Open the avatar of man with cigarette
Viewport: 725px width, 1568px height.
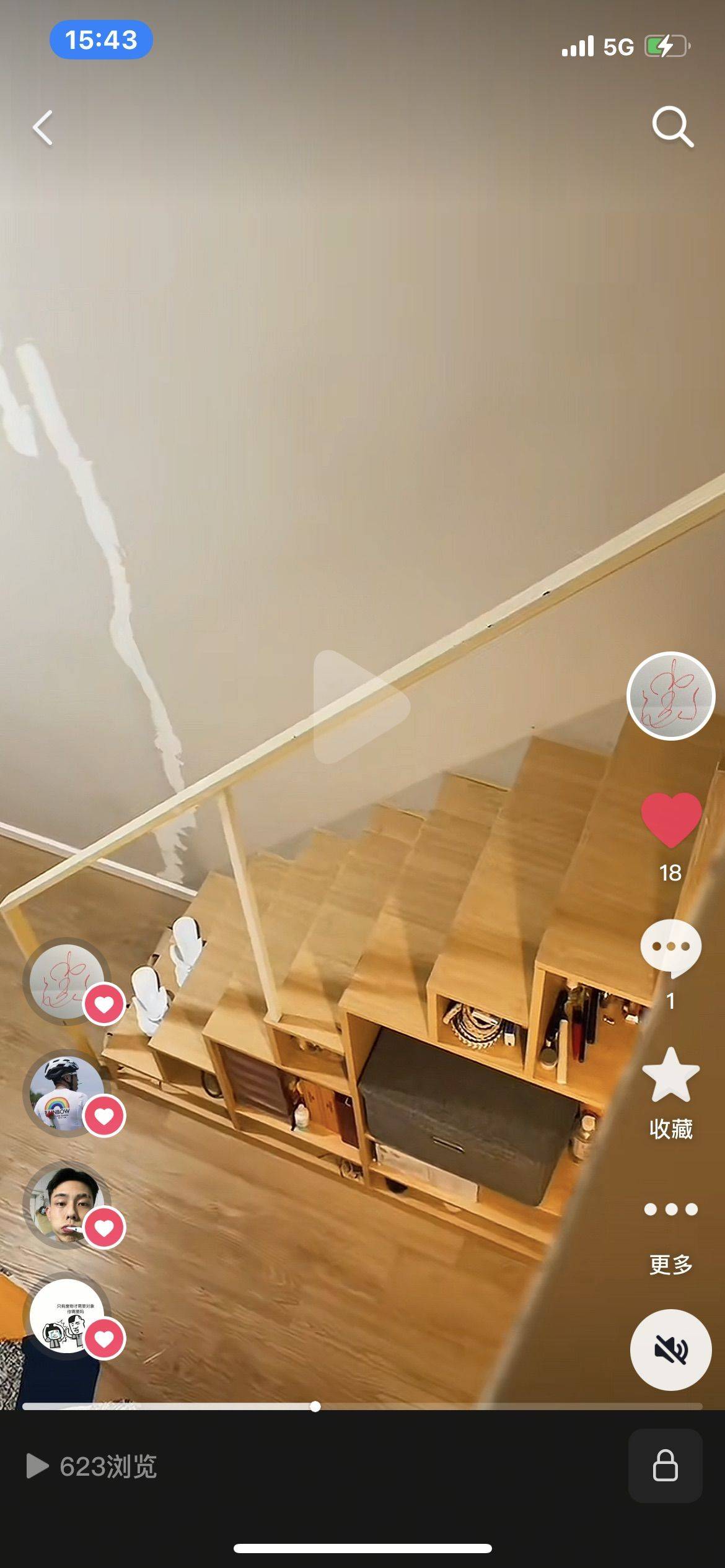coord(67,1205)
